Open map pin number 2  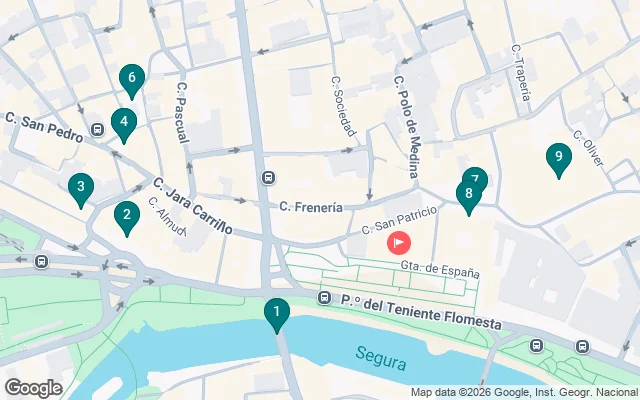coord(126,215)
